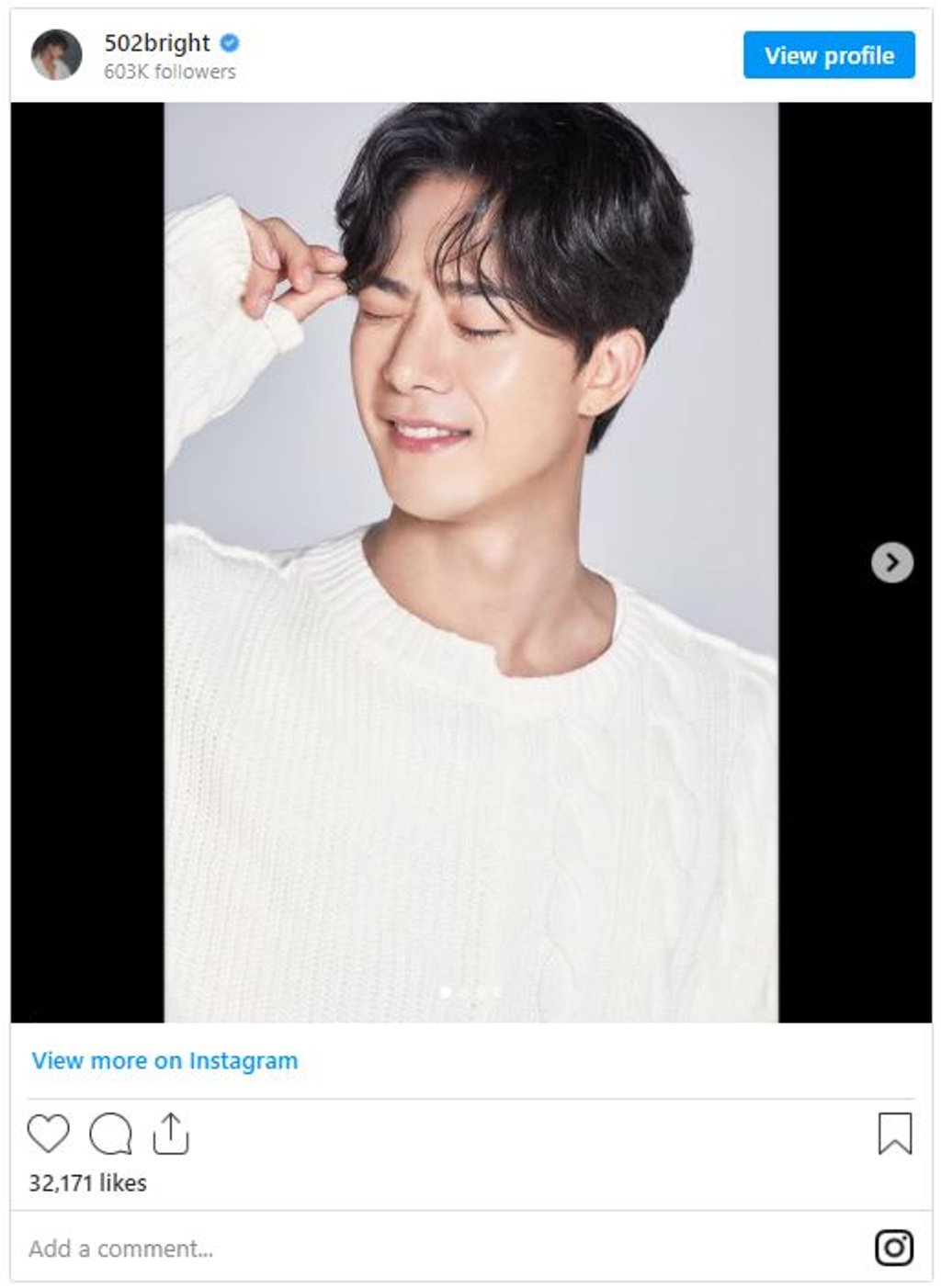Tap the View profile button

[x=829, y=55]
